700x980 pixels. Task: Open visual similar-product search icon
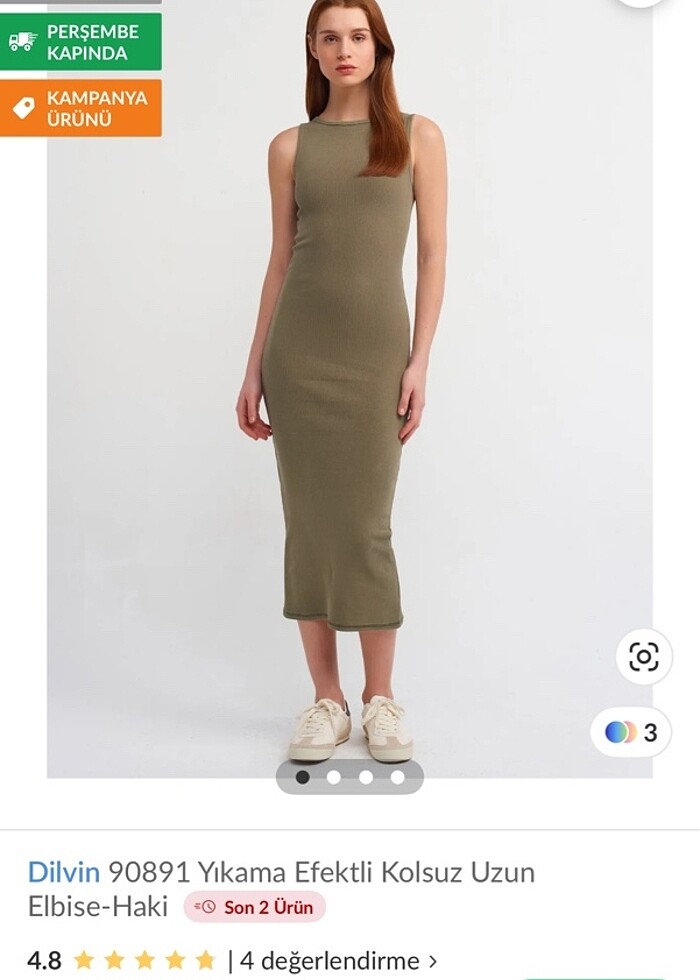click(x=644, y=657)
